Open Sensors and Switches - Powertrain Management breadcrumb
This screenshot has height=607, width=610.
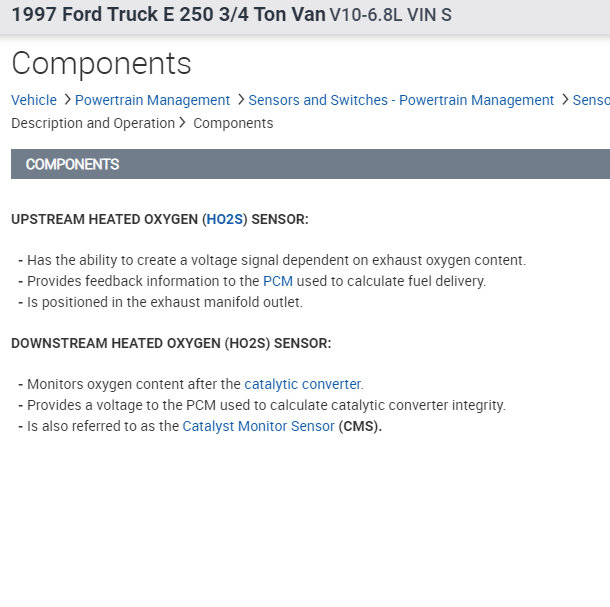(x=401, y=100)
